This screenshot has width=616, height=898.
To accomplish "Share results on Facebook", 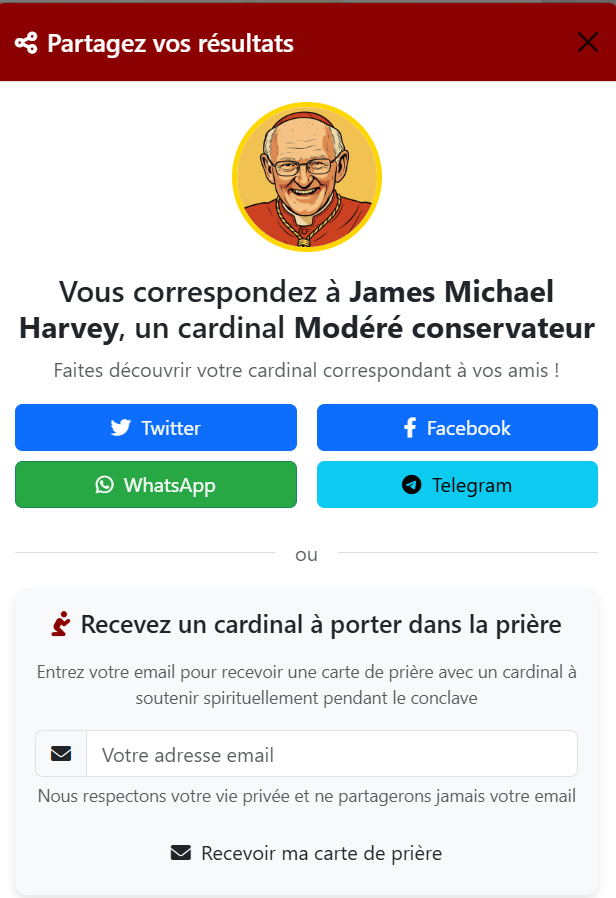I will click(457, 428).
